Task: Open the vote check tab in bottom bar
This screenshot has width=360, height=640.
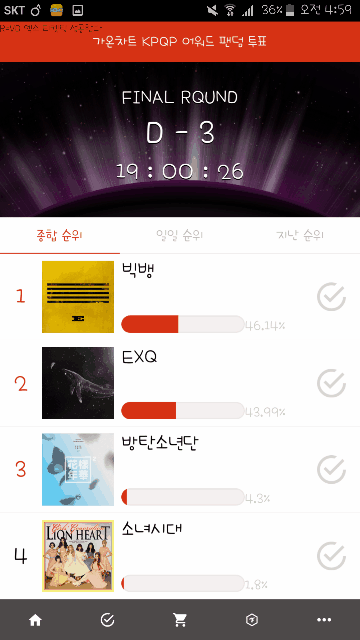Action: [107, 620]
